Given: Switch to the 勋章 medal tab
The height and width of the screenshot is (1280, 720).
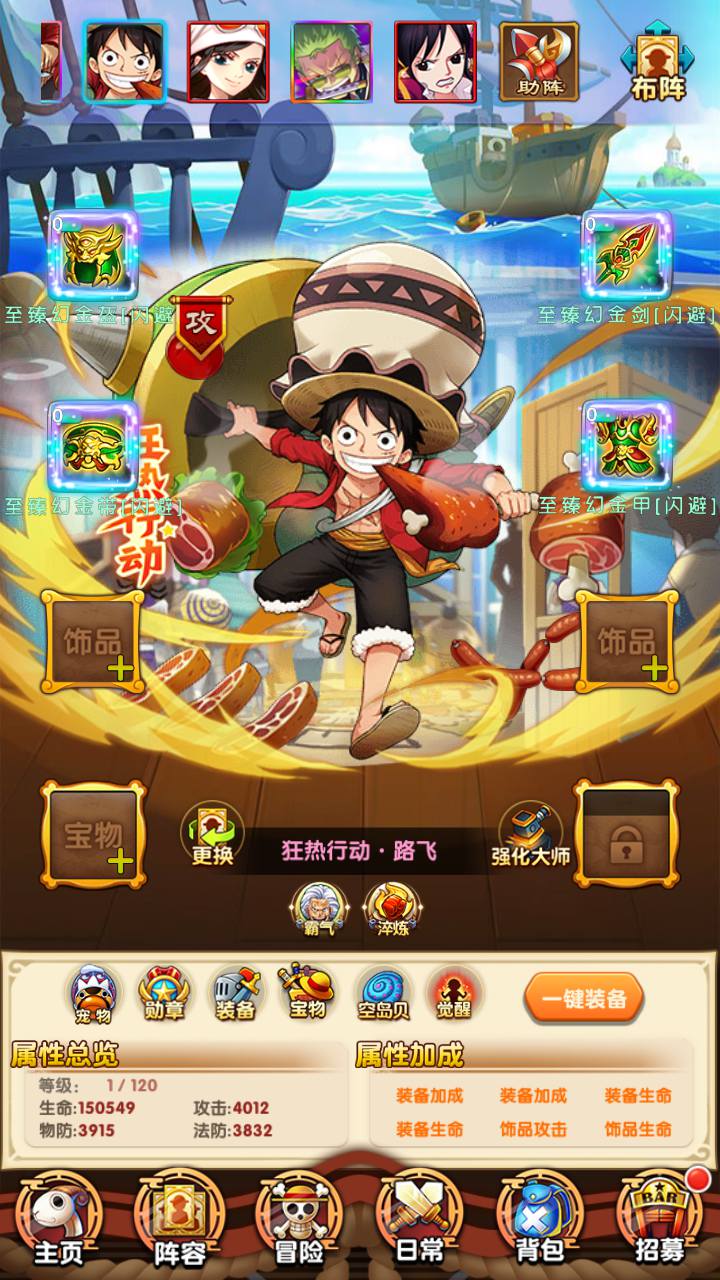Looking at the screenshot, I should tap(162, 993).
